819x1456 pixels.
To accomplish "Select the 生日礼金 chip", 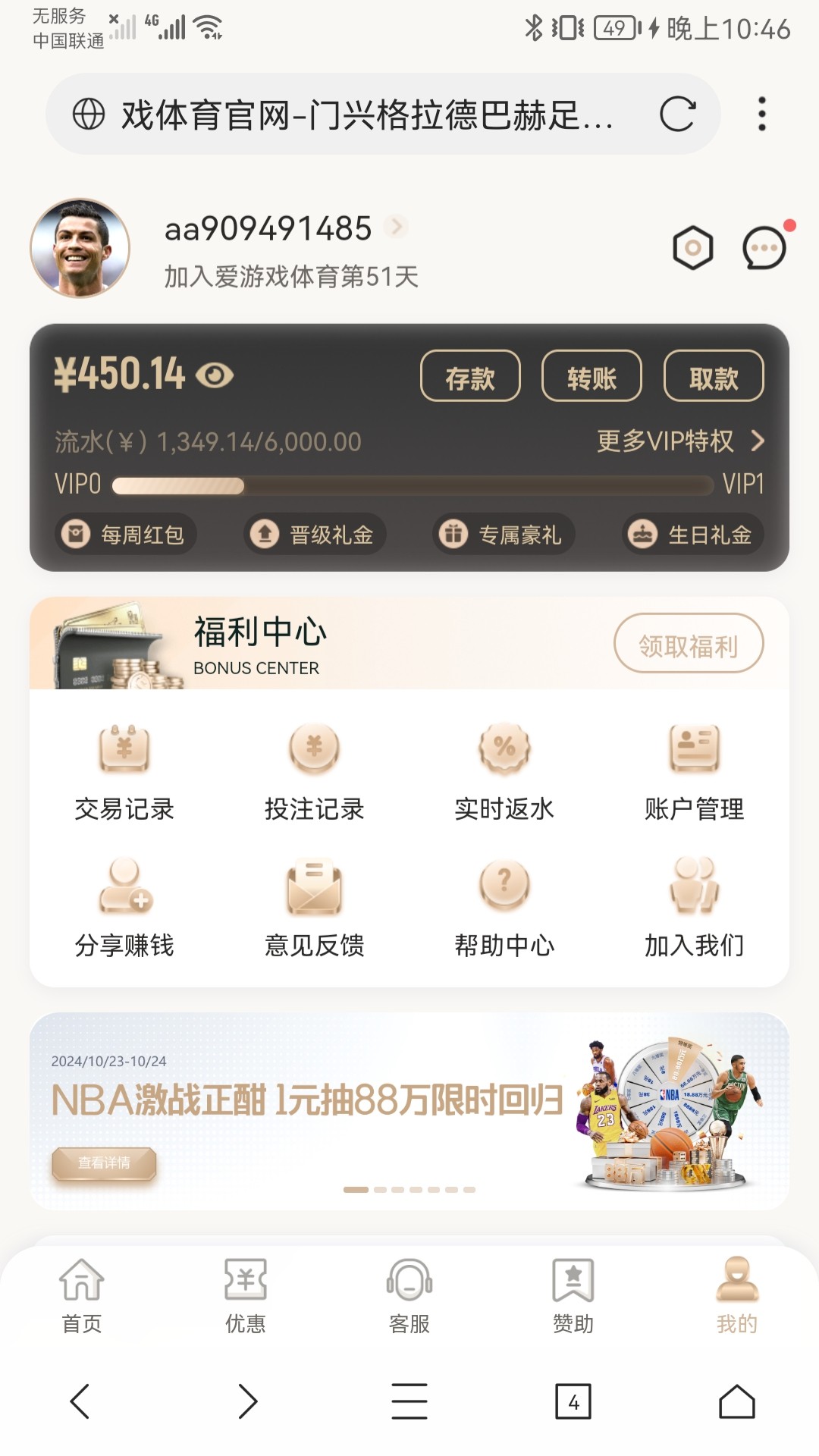I will click(x=692, y=535).
